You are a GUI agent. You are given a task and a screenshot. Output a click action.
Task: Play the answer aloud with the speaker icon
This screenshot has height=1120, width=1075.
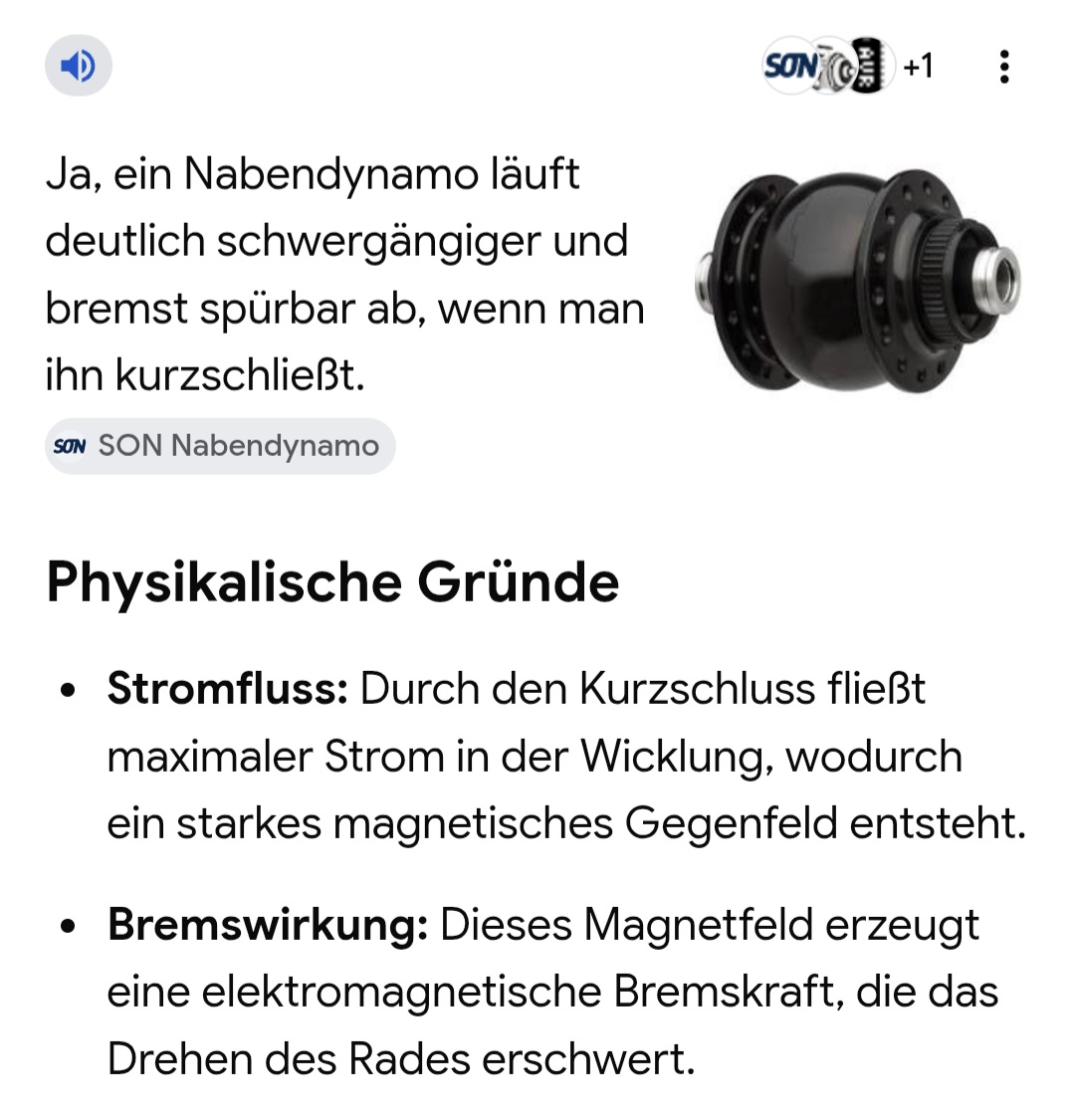(x=79, y=66)
